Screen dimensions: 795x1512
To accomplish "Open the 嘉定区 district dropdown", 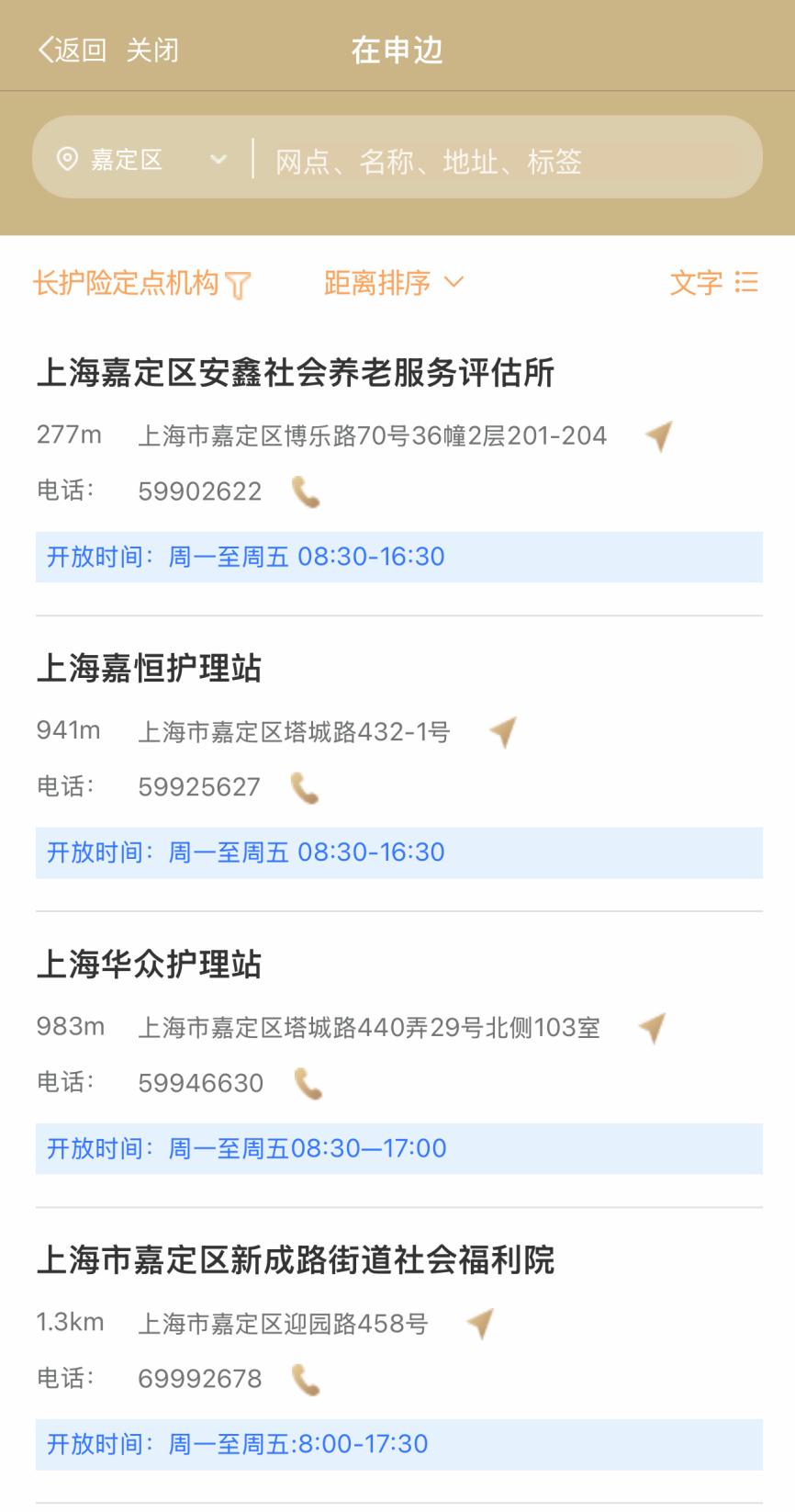I will 142,160.
